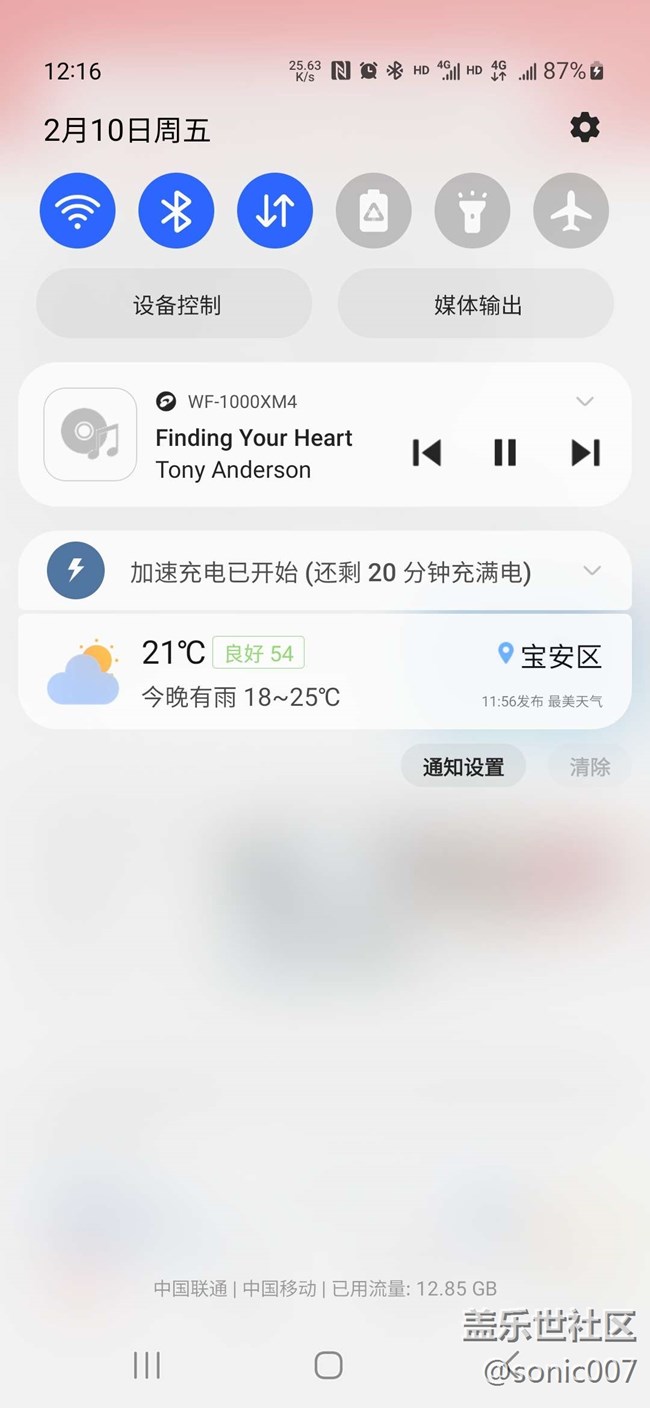
Task: Open 媒体输出 media output
Action: [x=476, y=304]
